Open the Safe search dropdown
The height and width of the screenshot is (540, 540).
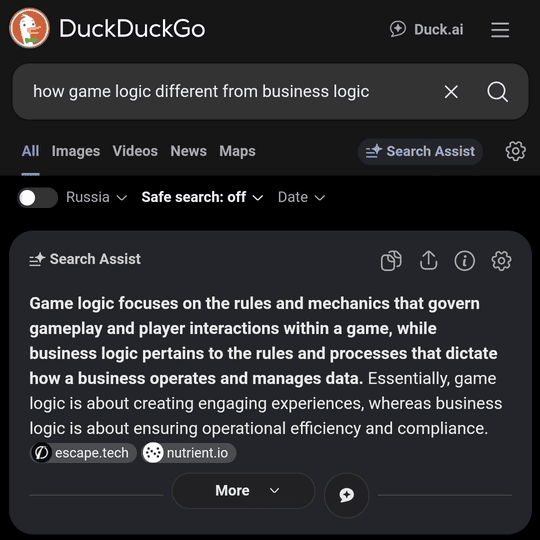pyautogui.click(x=202, y=197)
